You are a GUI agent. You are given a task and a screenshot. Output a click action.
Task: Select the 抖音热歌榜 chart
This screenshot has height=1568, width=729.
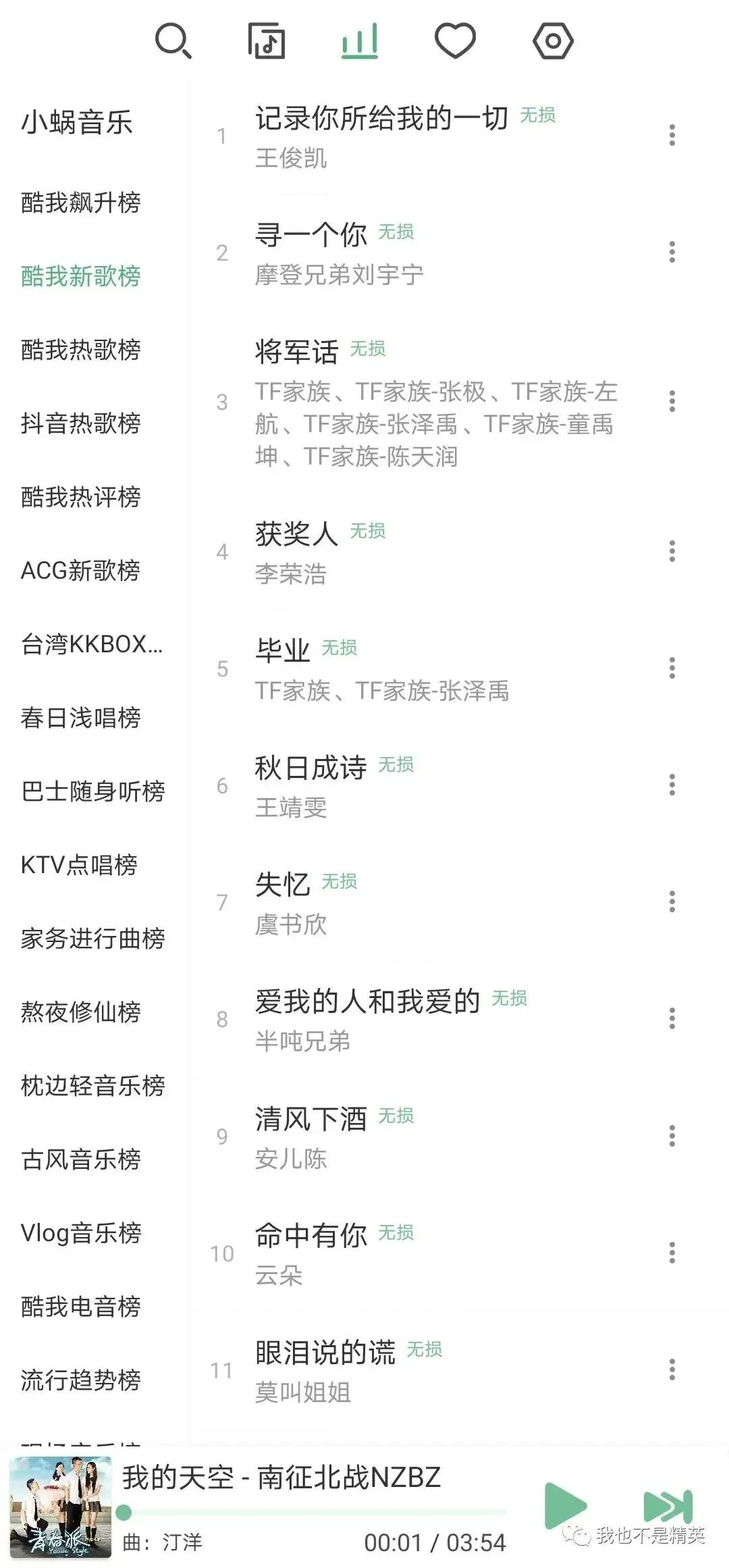81,423
